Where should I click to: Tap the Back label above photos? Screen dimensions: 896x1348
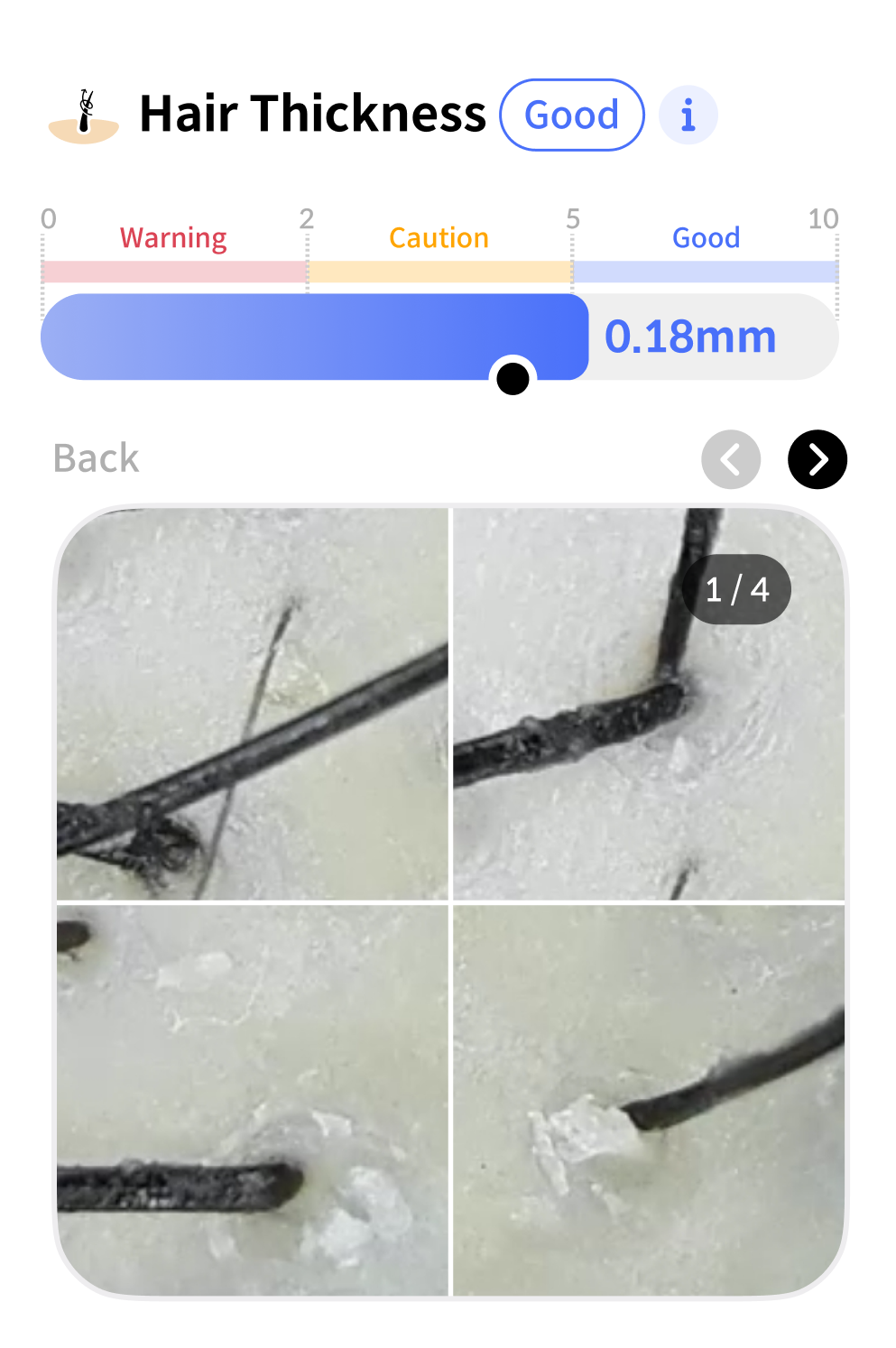[x=97, y=458]
